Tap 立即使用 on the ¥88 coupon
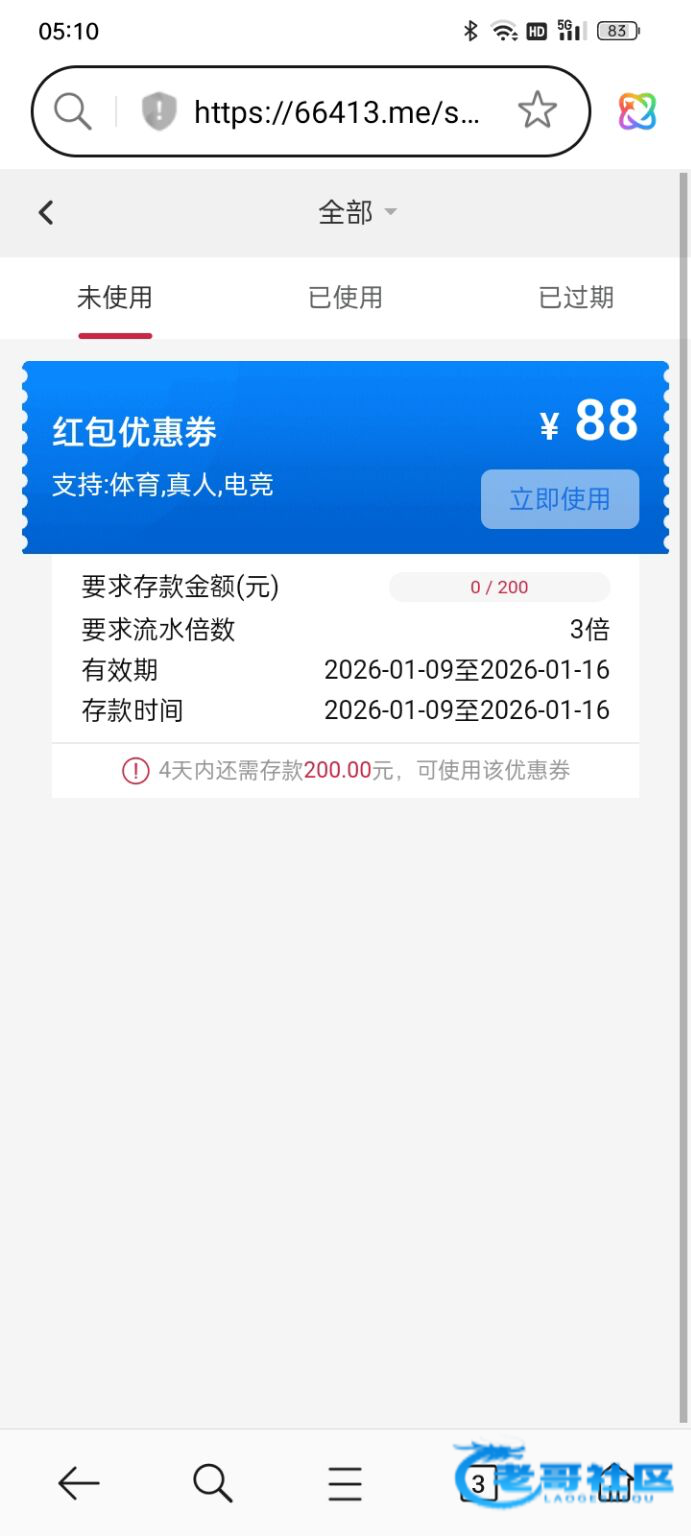The image size is (691, 1536). click(x=560, y=499)
